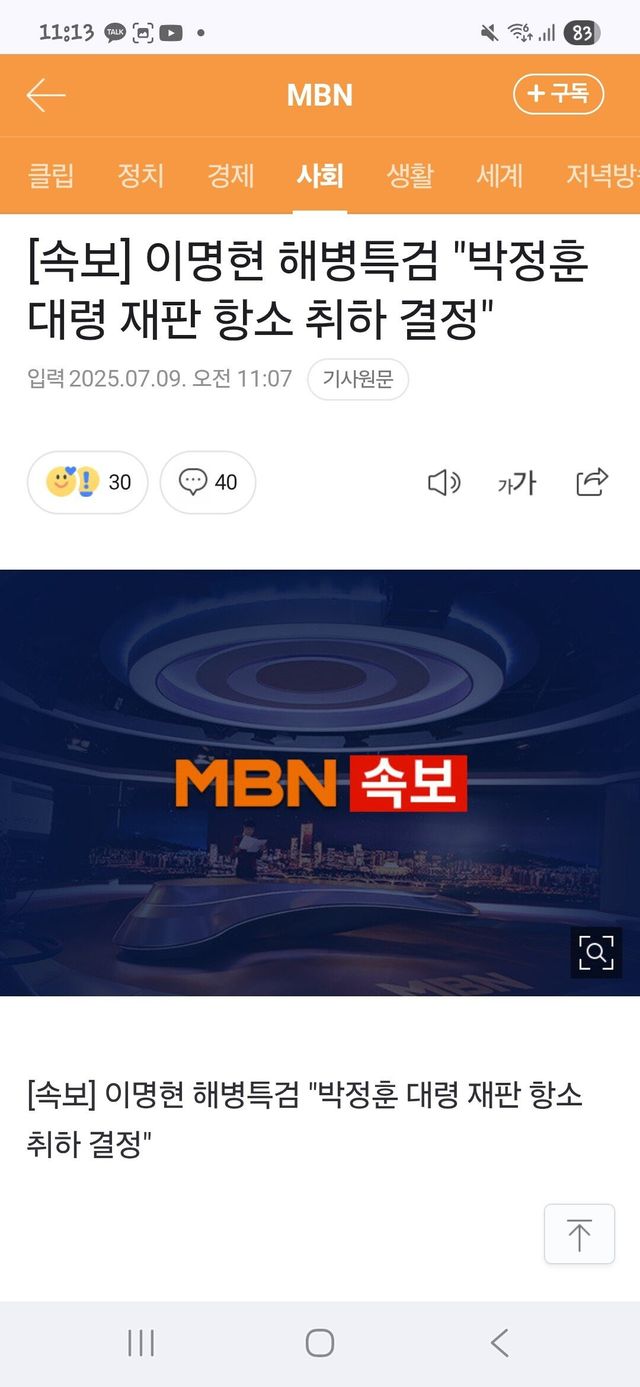Open the 경제 tab
Image resolution: width=640 pixels, height=1387 pixels.
(230, 176)
